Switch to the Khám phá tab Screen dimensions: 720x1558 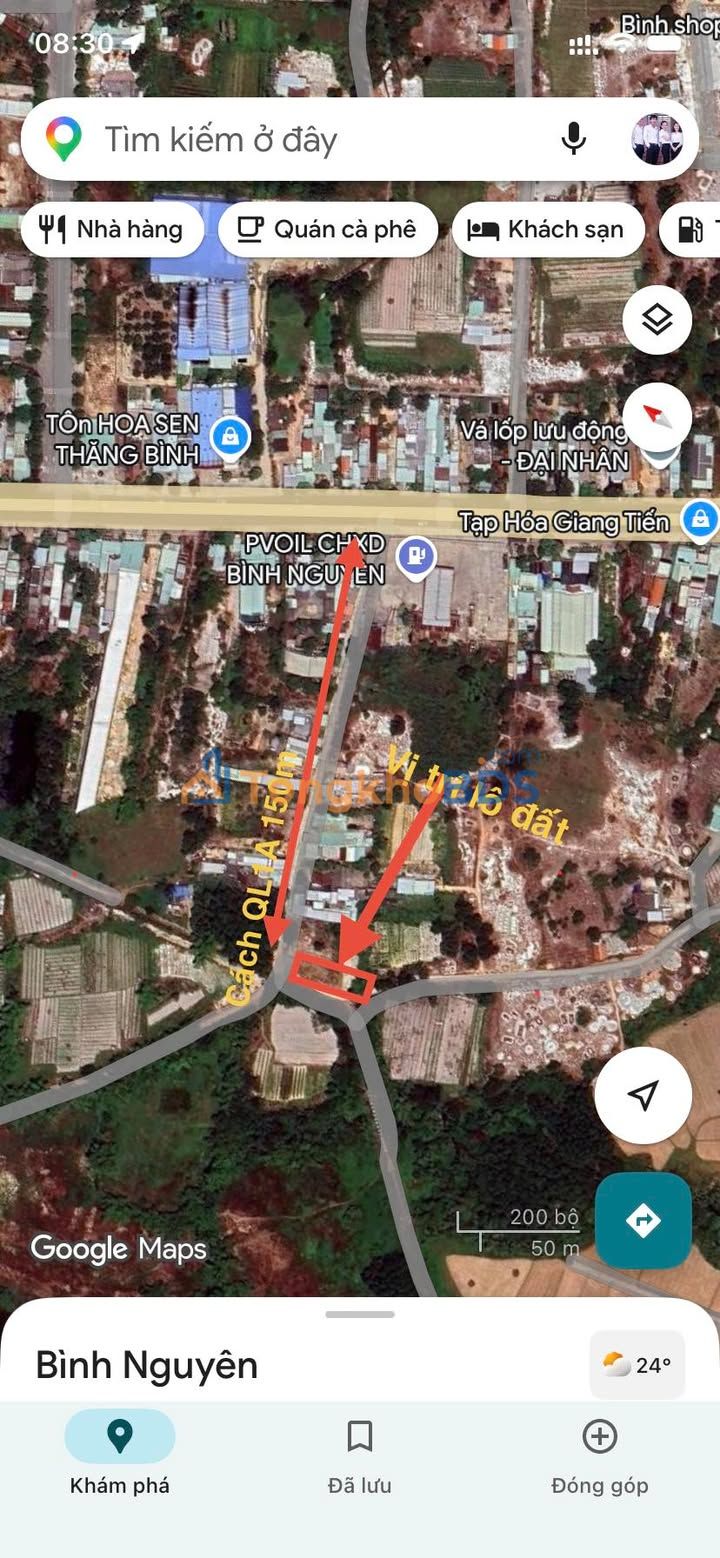(x=120, y=1452)
